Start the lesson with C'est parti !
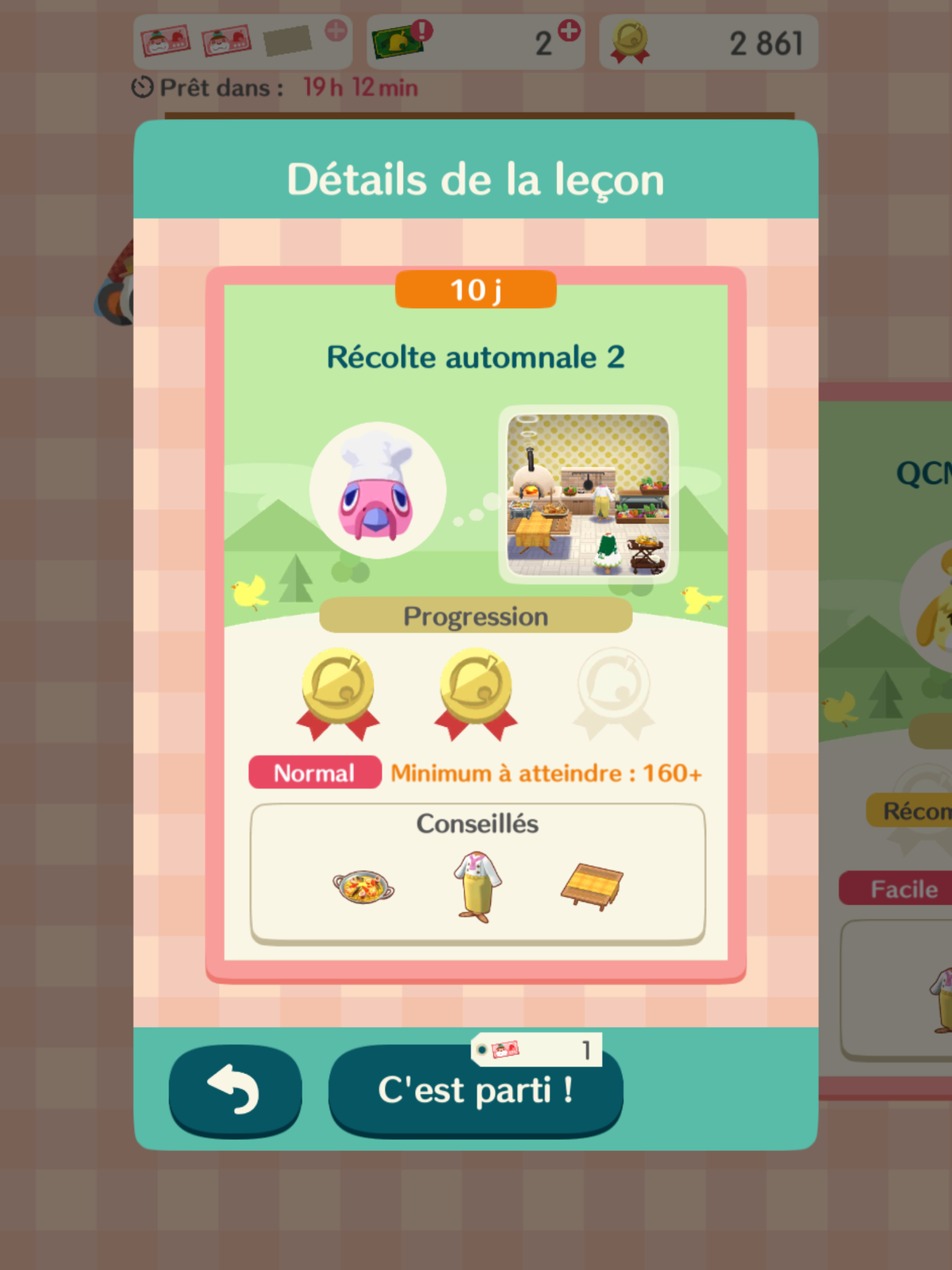This screenshot has height=1270, width=952. click(475, 1091)
